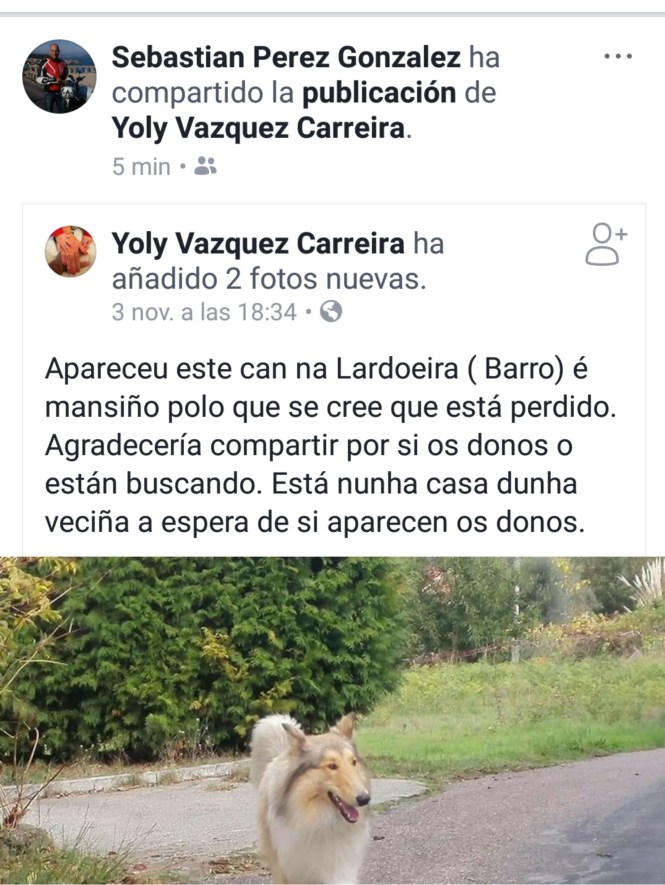Image resolution: width=665 pixels, height=885 pixels.
Task: Add Yoly Vazquez Carreira as a friend
Action: coord(605,244)
